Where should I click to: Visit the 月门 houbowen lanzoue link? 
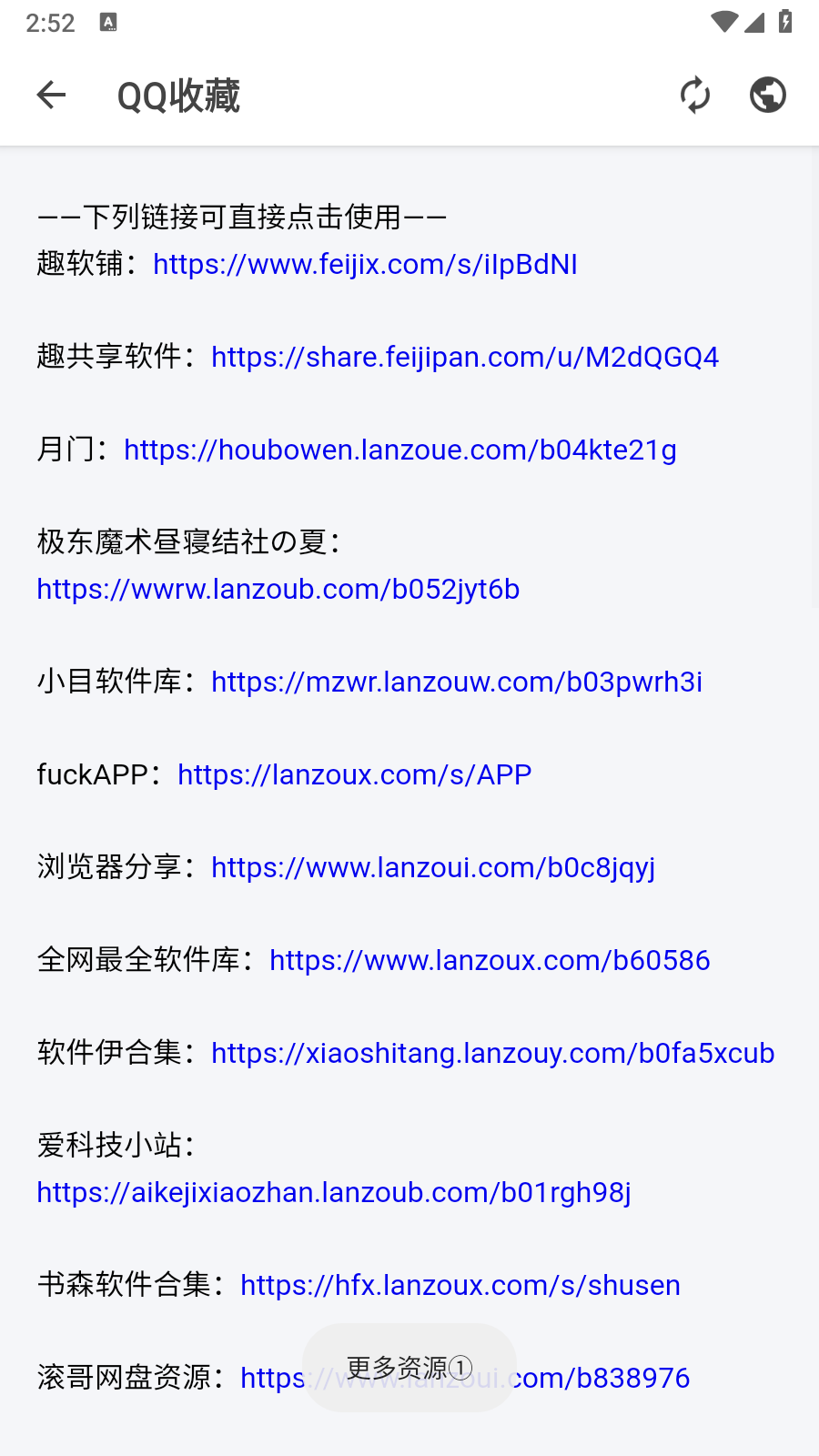tap(399, 450)
